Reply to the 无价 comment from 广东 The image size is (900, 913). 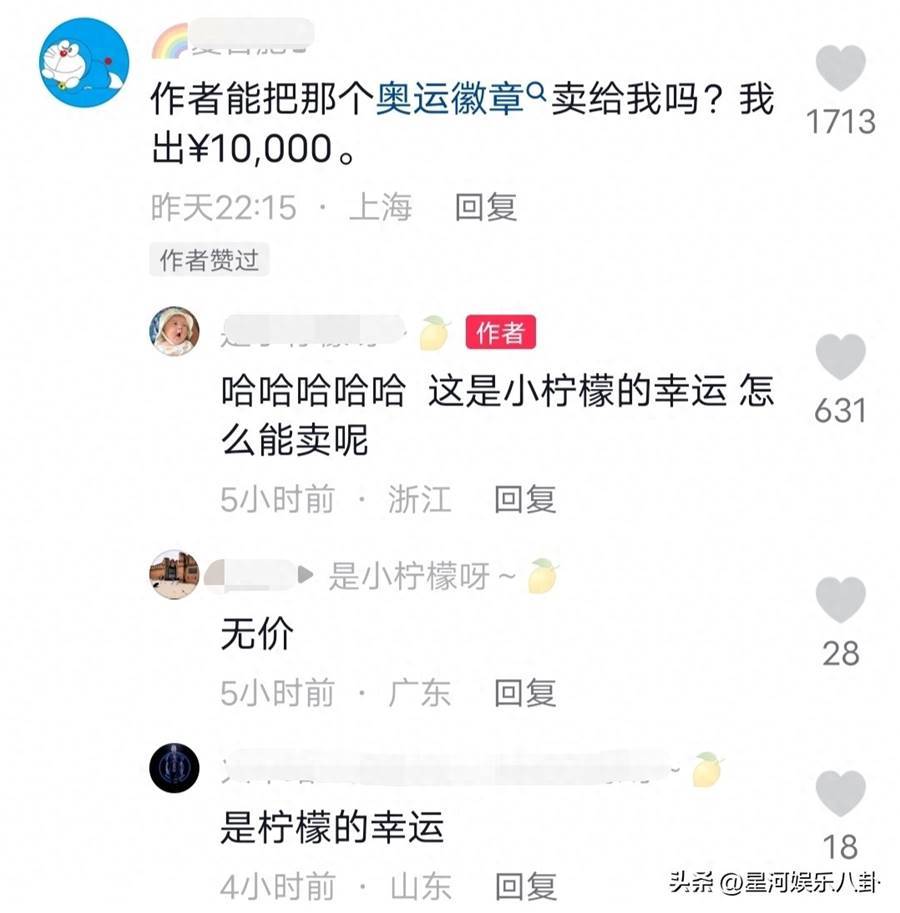[525, 692]
